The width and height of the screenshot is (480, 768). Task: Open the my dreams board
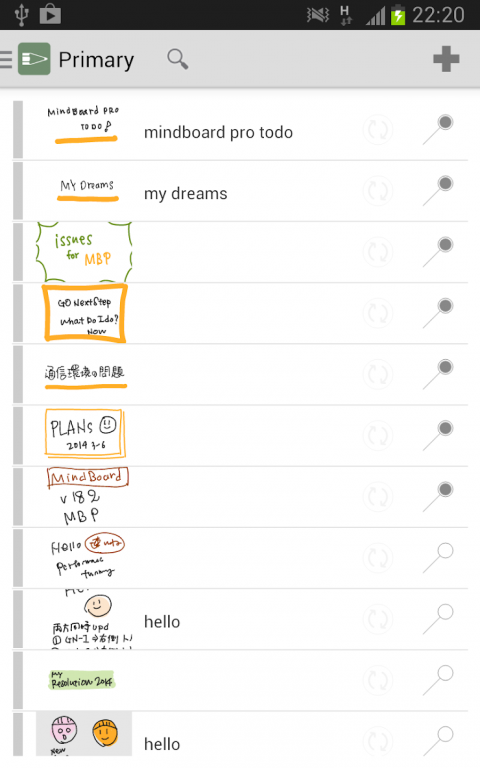click(240, 191)
